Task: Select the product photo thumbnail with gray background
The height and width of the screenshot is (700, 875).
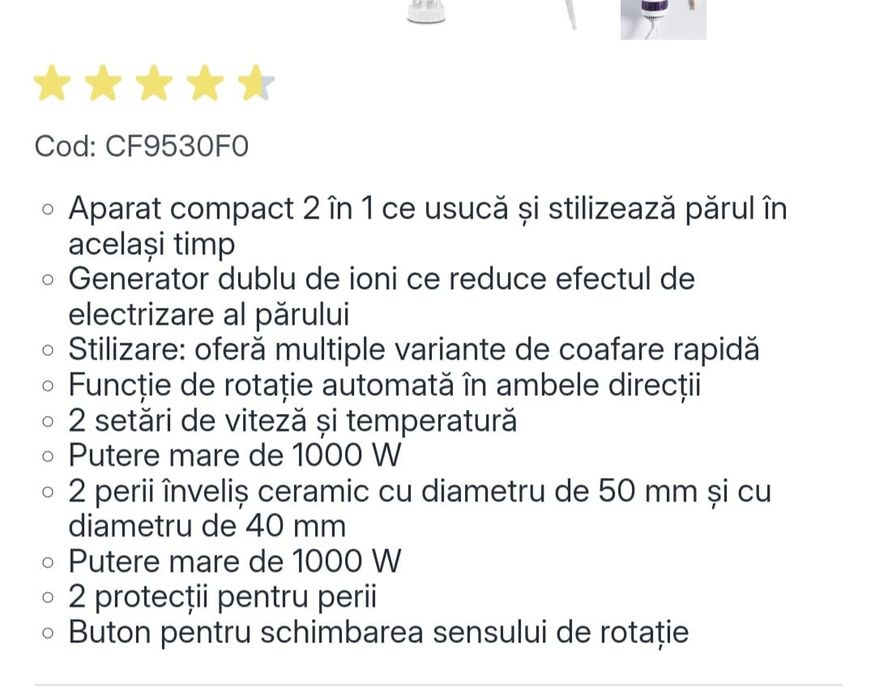Action: tap(663, 18)
